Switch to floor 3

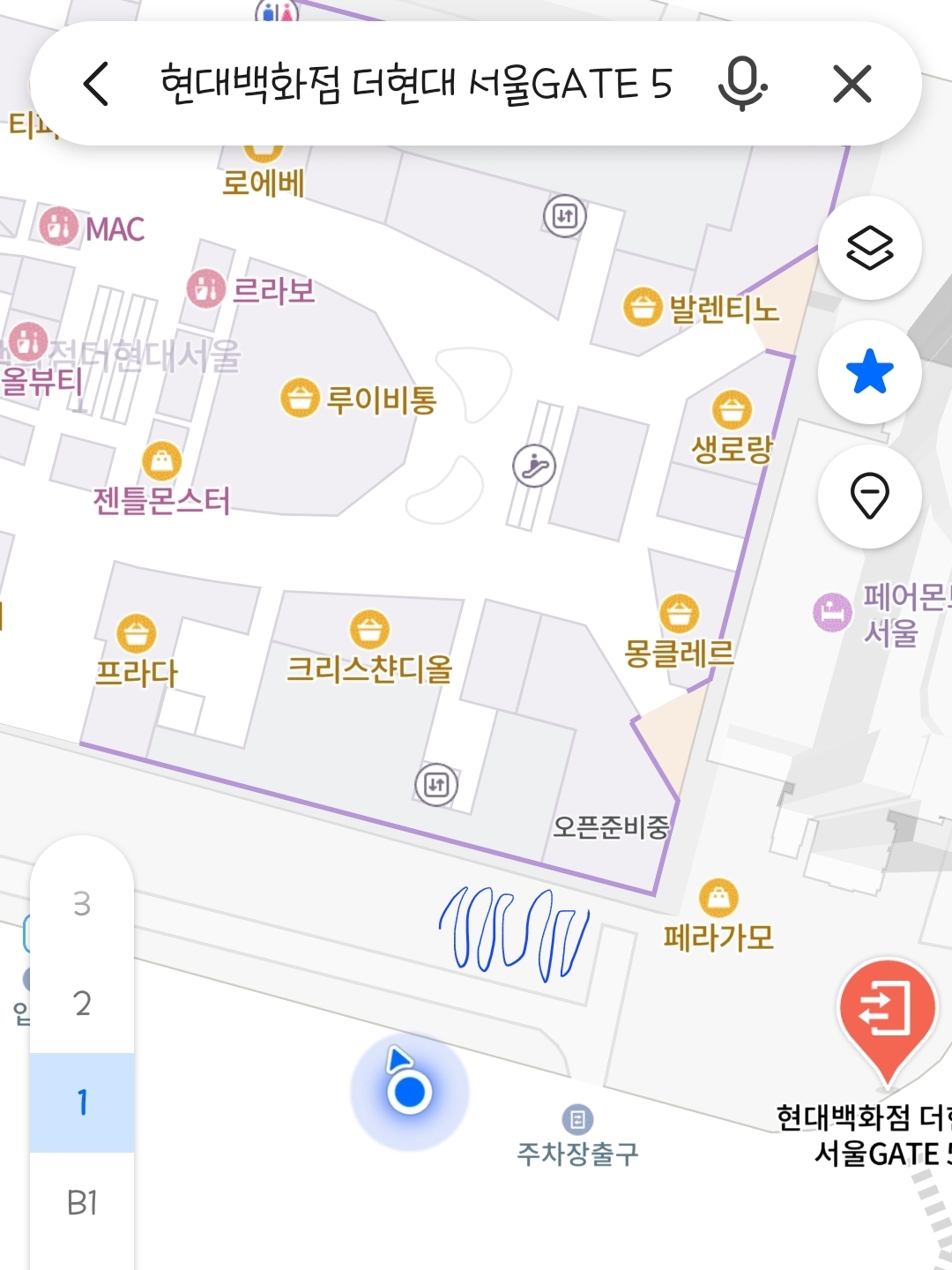pos(82,904)
